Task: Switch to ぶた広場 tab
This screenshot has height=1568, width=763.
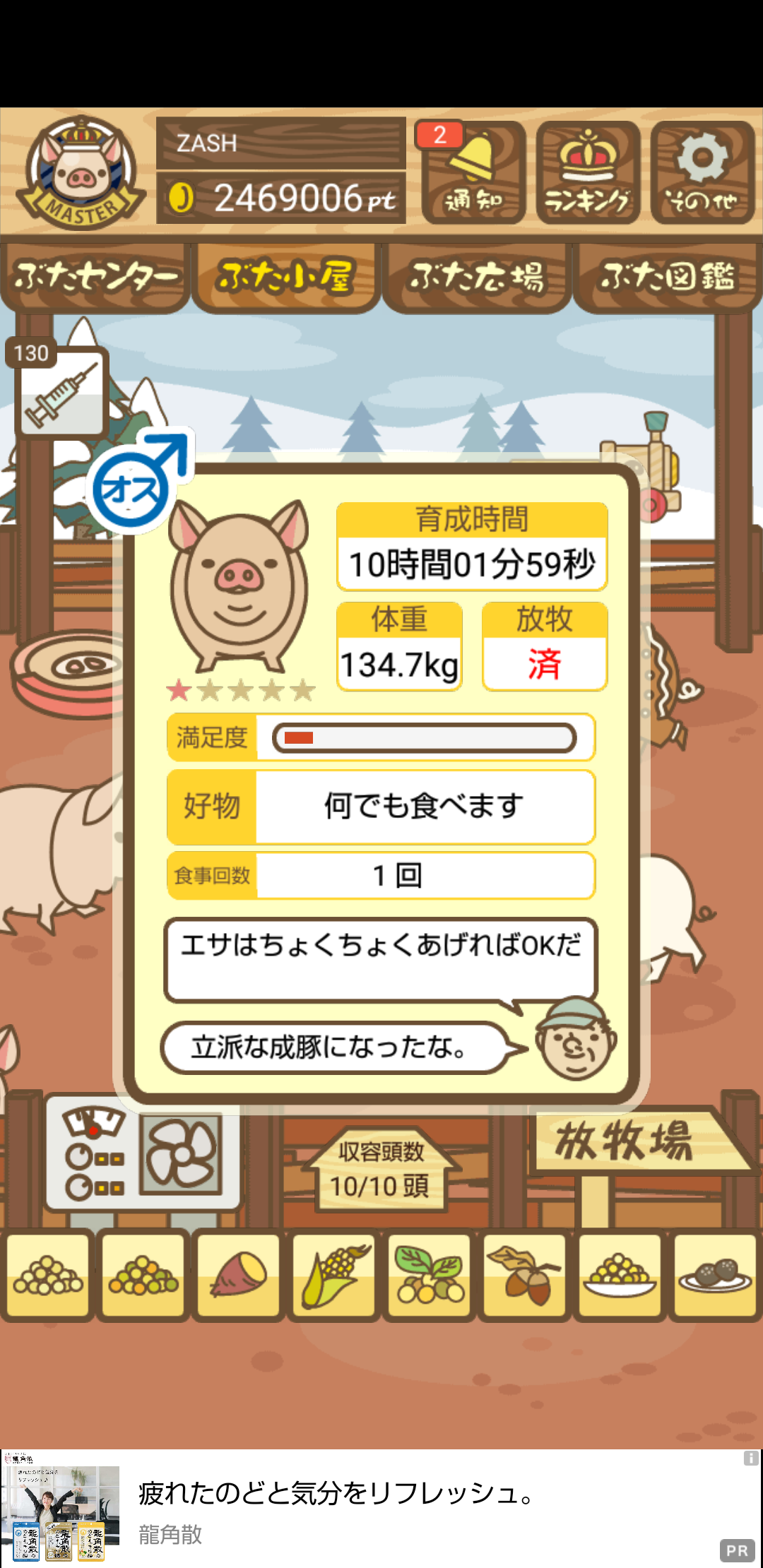Action: point(477,277)
